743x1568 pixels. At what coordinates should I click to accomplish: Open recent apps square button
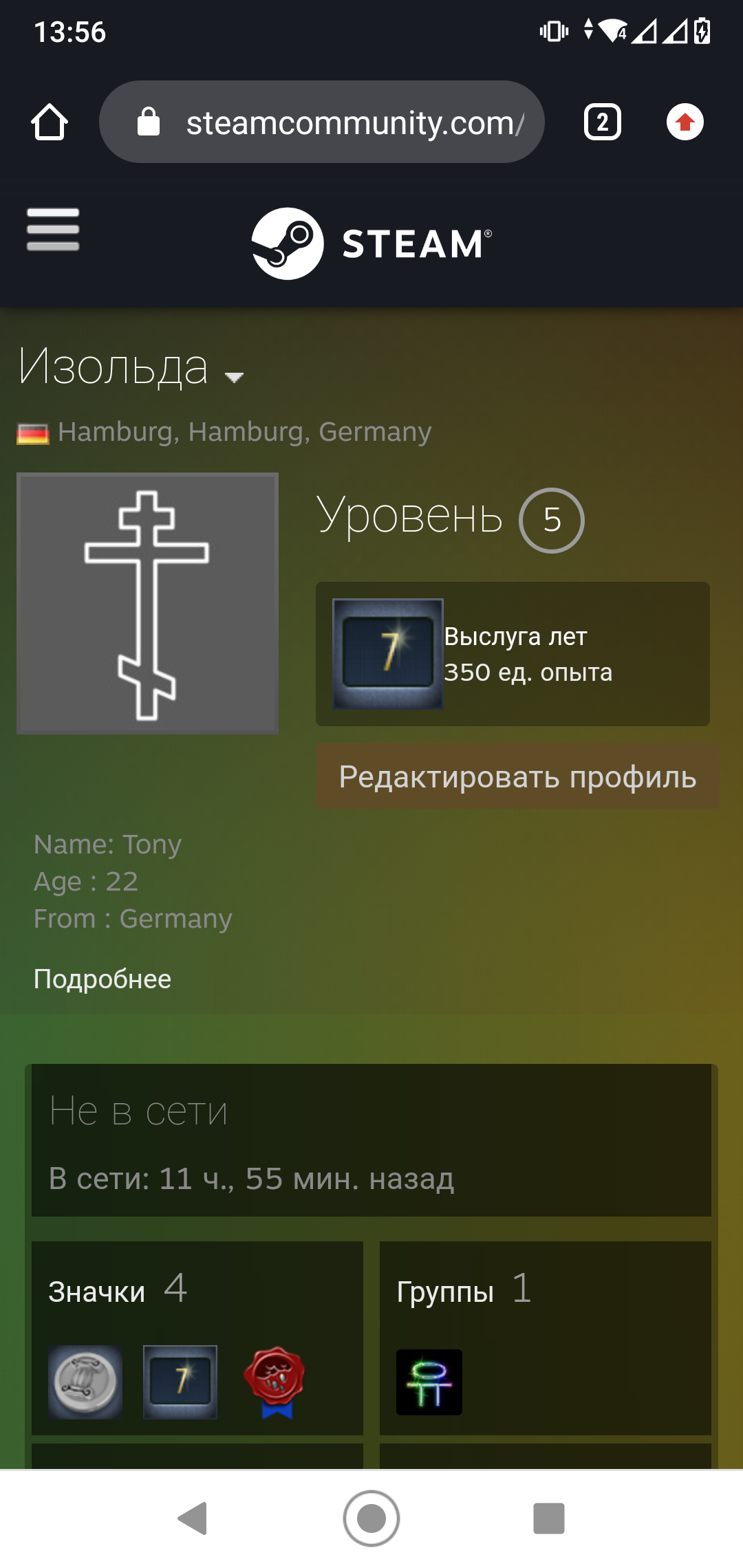pyautogui.click(x=549, y=1518)
